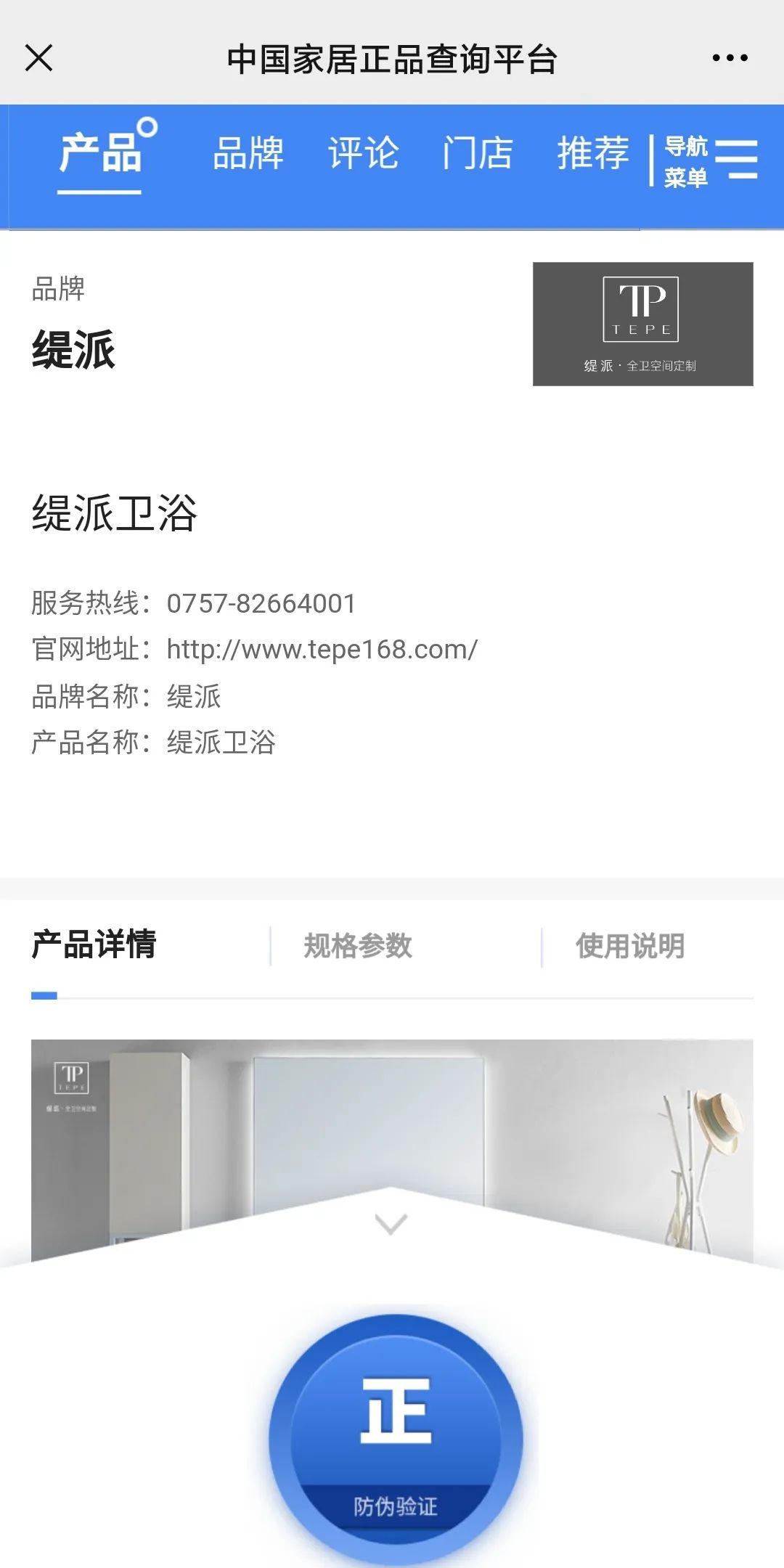Open the 评论 section
Image resolution: width=784 pixels, height=1568 pixels.
click(364, 155)
